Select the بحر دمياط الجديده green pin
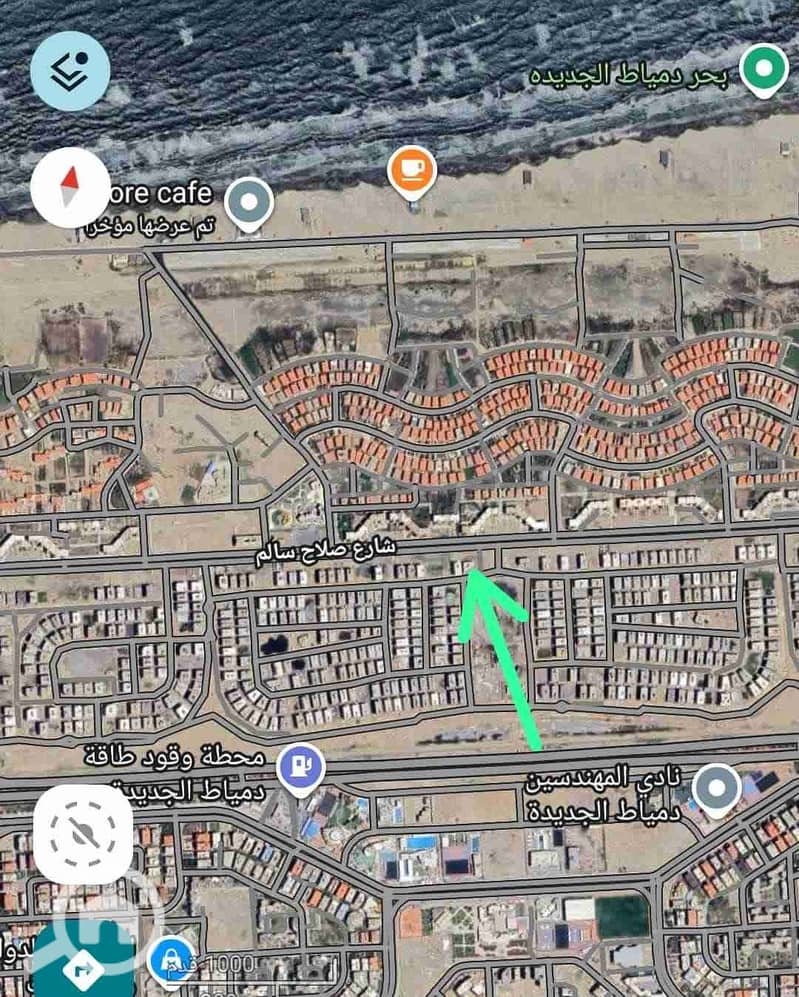799x997 pixels. pos(765,71)
